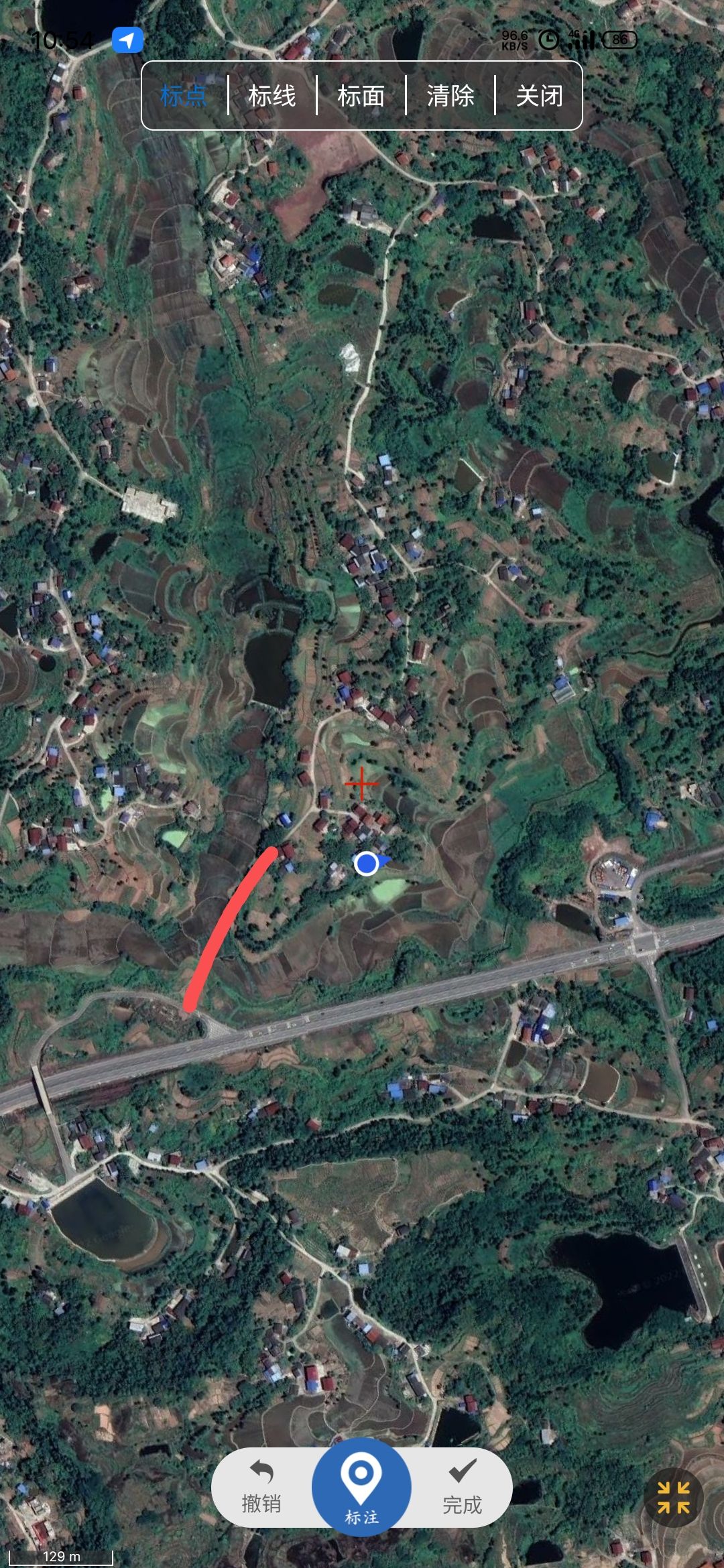Select the 标点 point marking mode

pyautogui.click(x=184, y=96)
